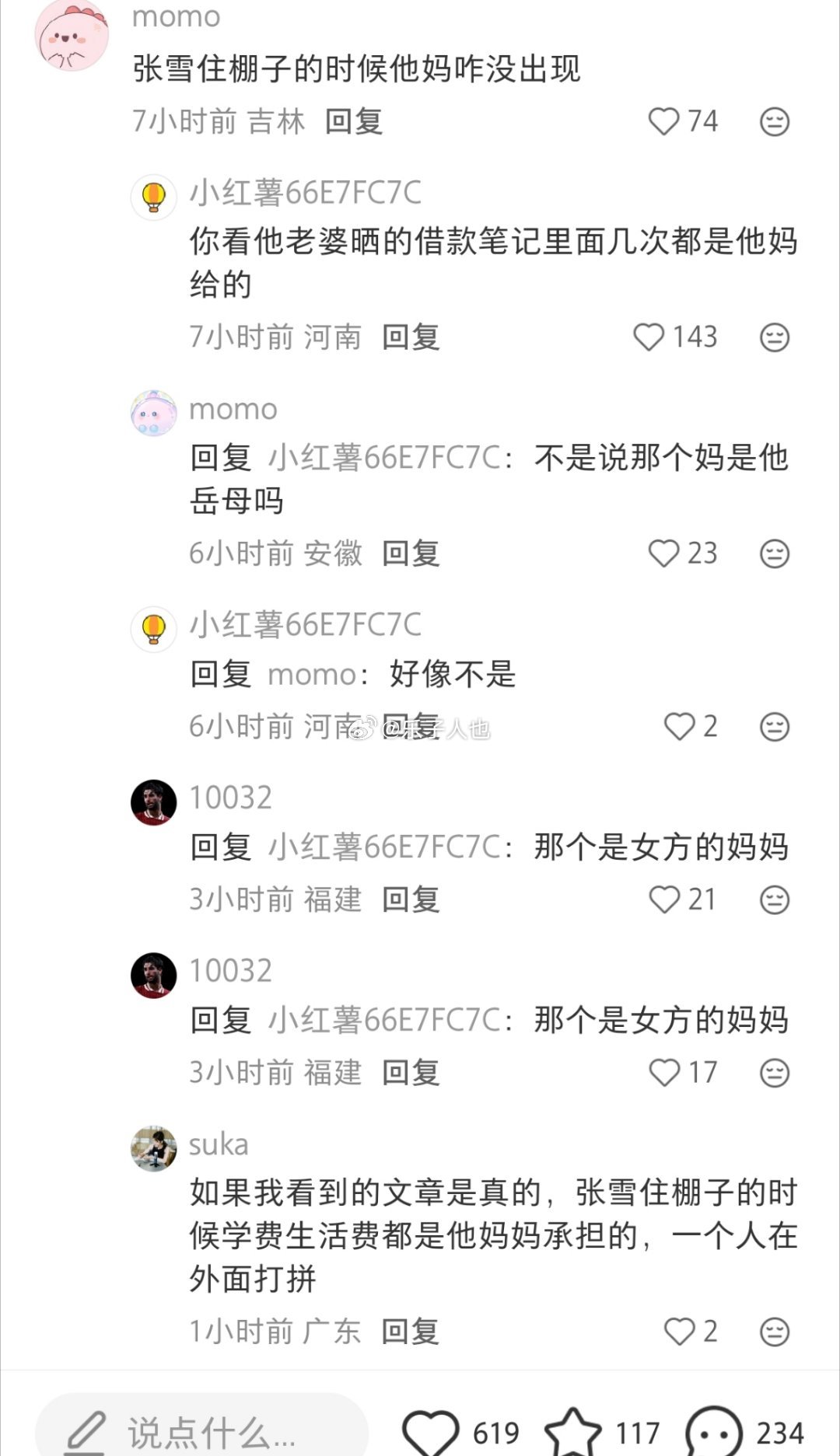Open emoji icon next to 小红薯66E7FC7C's first reply
The image size is (840, 1456).
(x=774, y=337)
